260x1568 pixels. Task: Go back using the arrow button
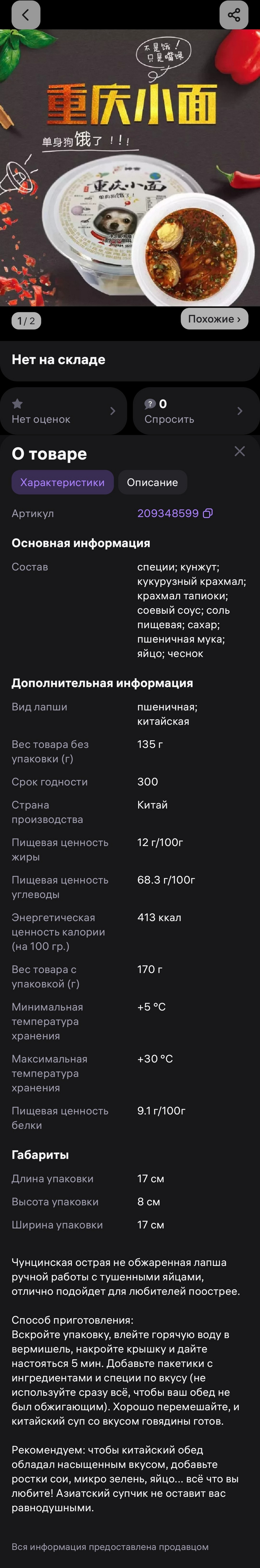(x=26, y=14)
